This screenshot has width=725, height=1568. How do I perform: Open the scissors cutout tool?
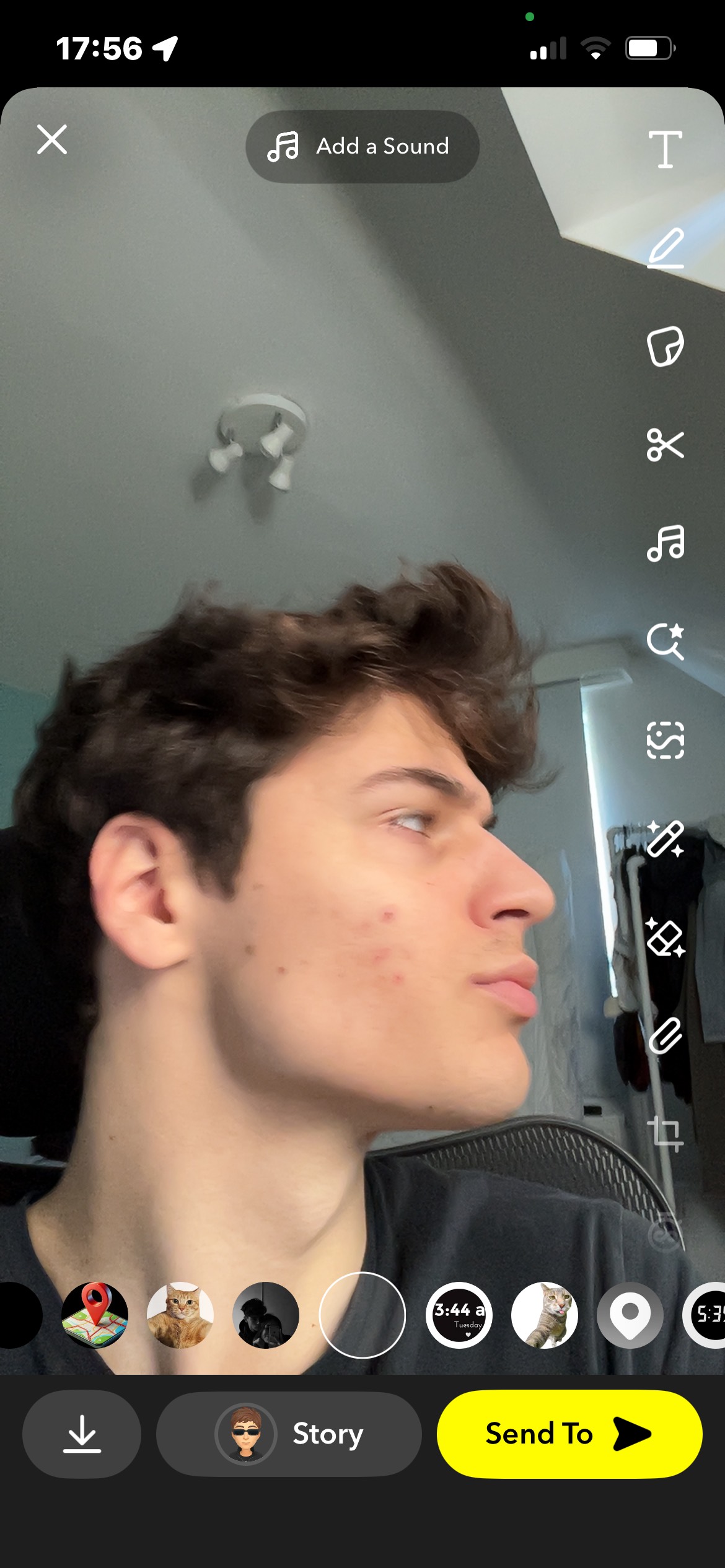[x=666, y=445]
